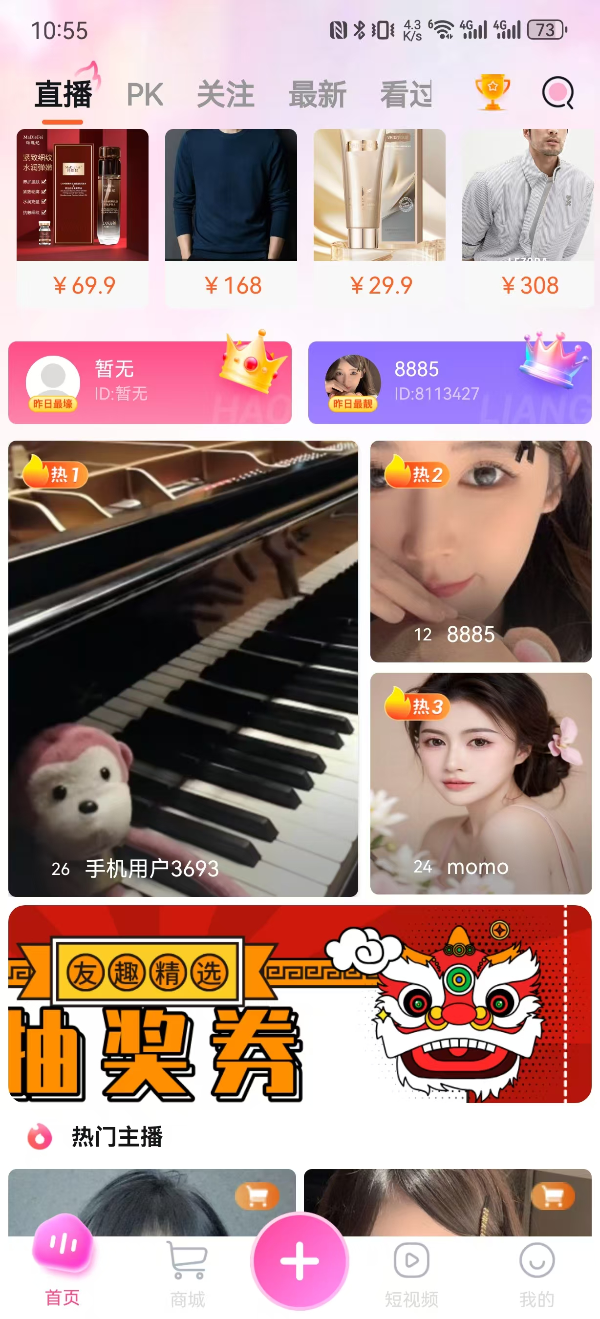This screenshot has width=600, height=1319.
Task: Enter the 8885 live stream
Action: coord(481,551)
